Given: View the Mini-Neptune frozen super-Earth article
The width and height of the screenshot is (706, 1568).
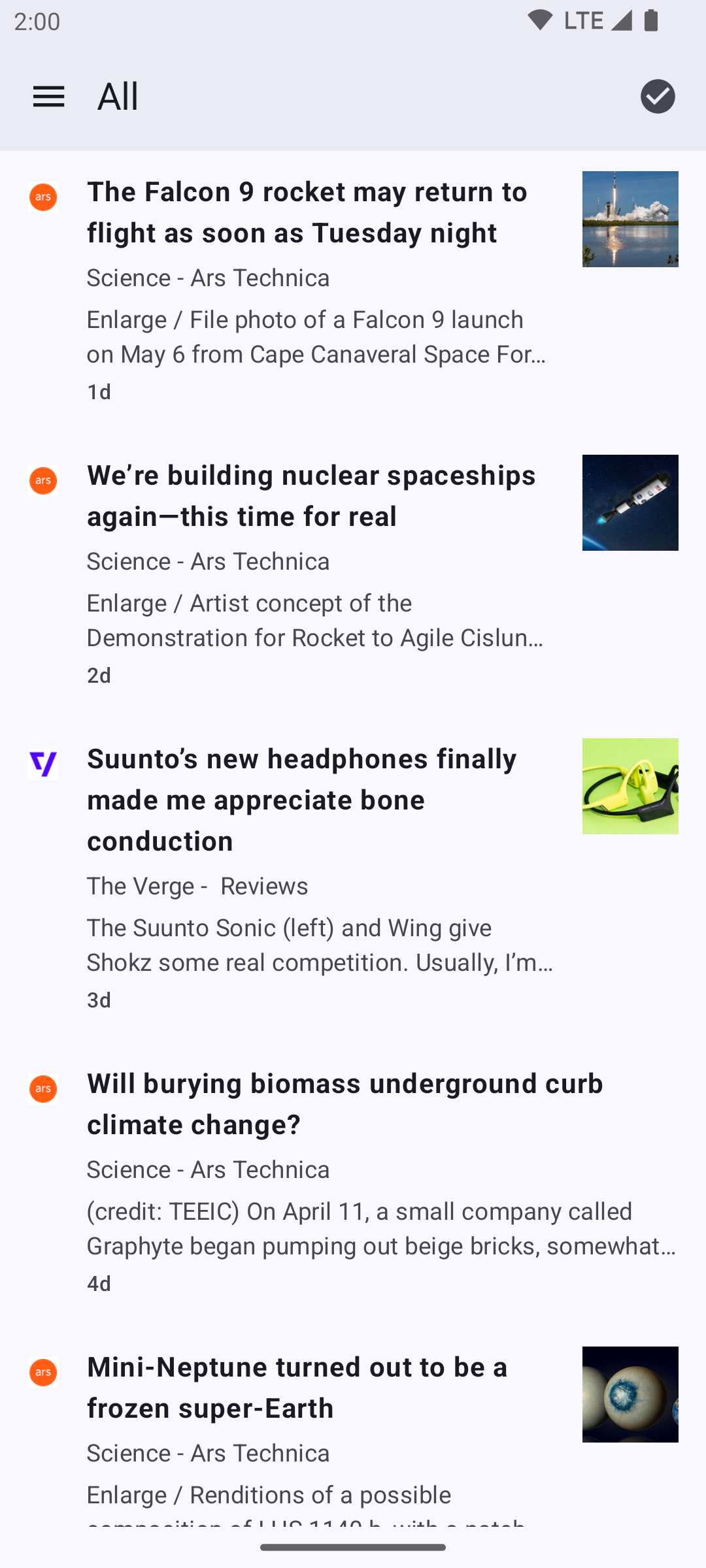Looking at the screenshot, I should pyautogui.click(x=297, y=1387).
